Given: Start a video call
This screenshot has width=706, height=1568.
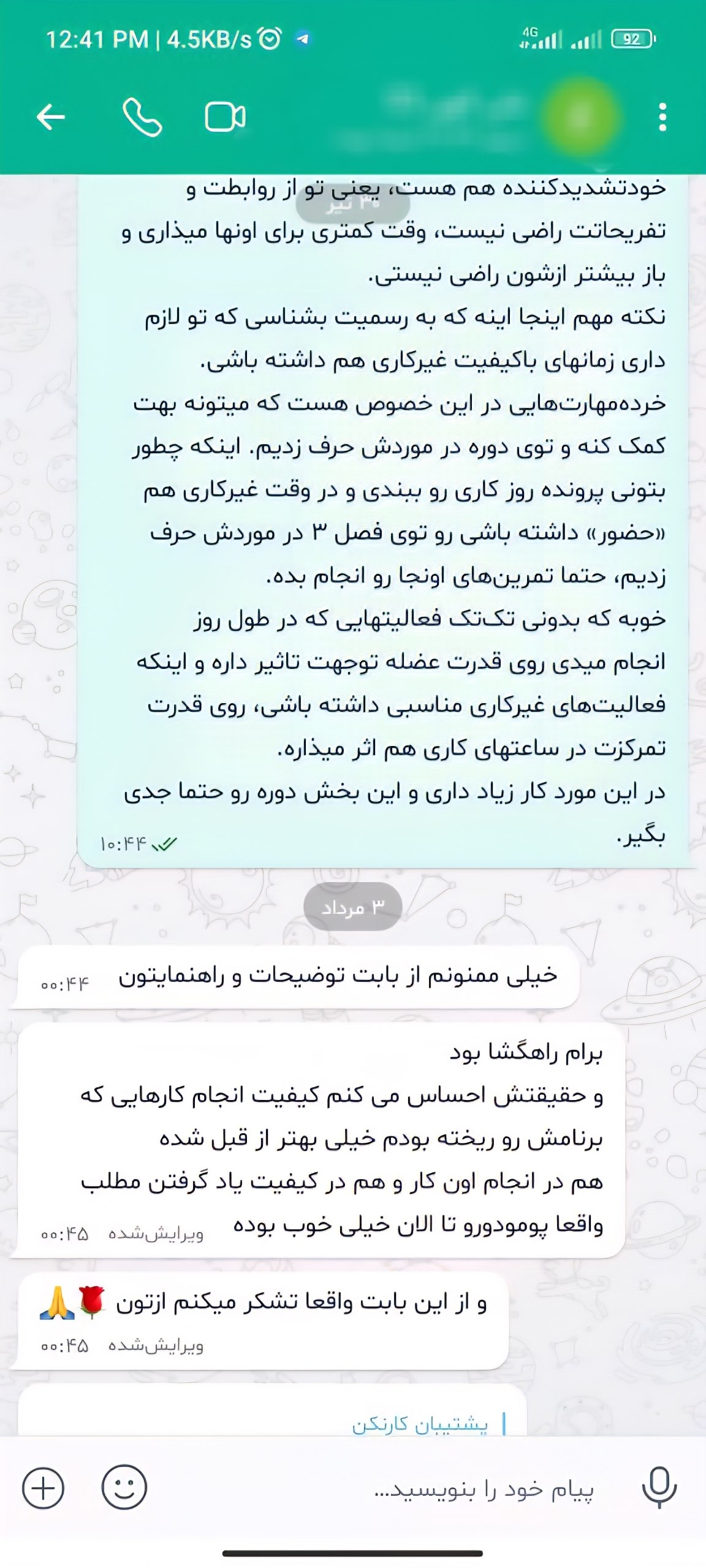Looking at the screenshot, I should pyautogui.click(x=226, y=117).
